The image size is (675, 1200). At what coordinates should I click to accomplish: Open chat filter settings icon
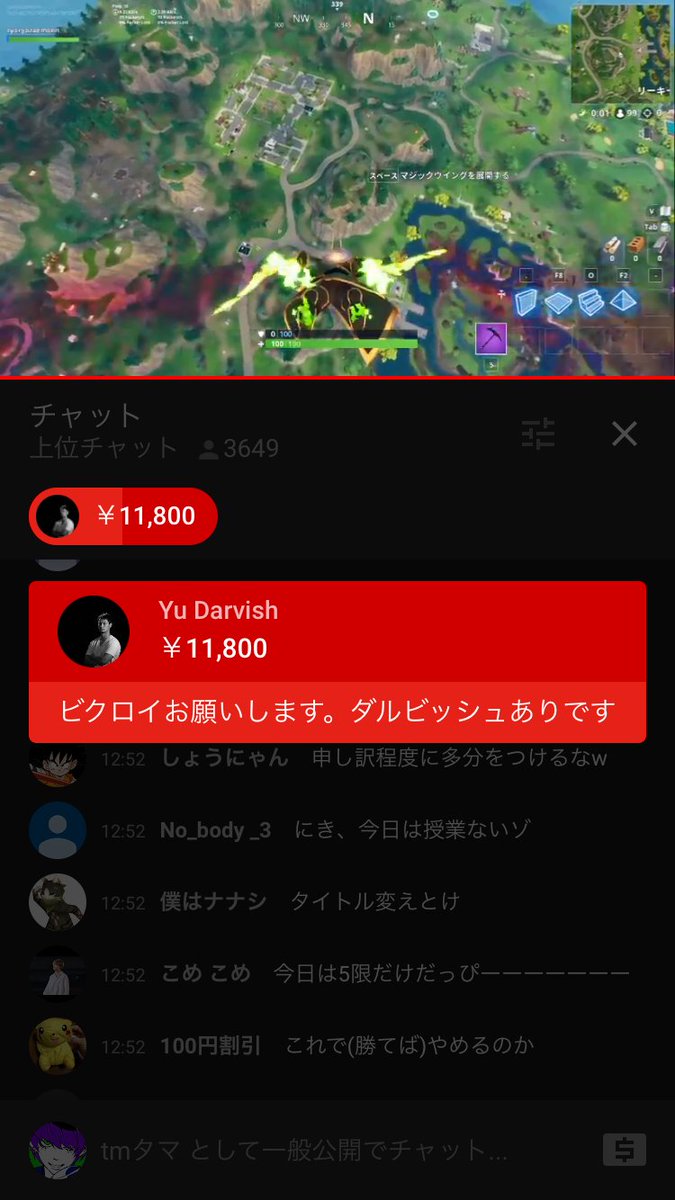[538, 433]
